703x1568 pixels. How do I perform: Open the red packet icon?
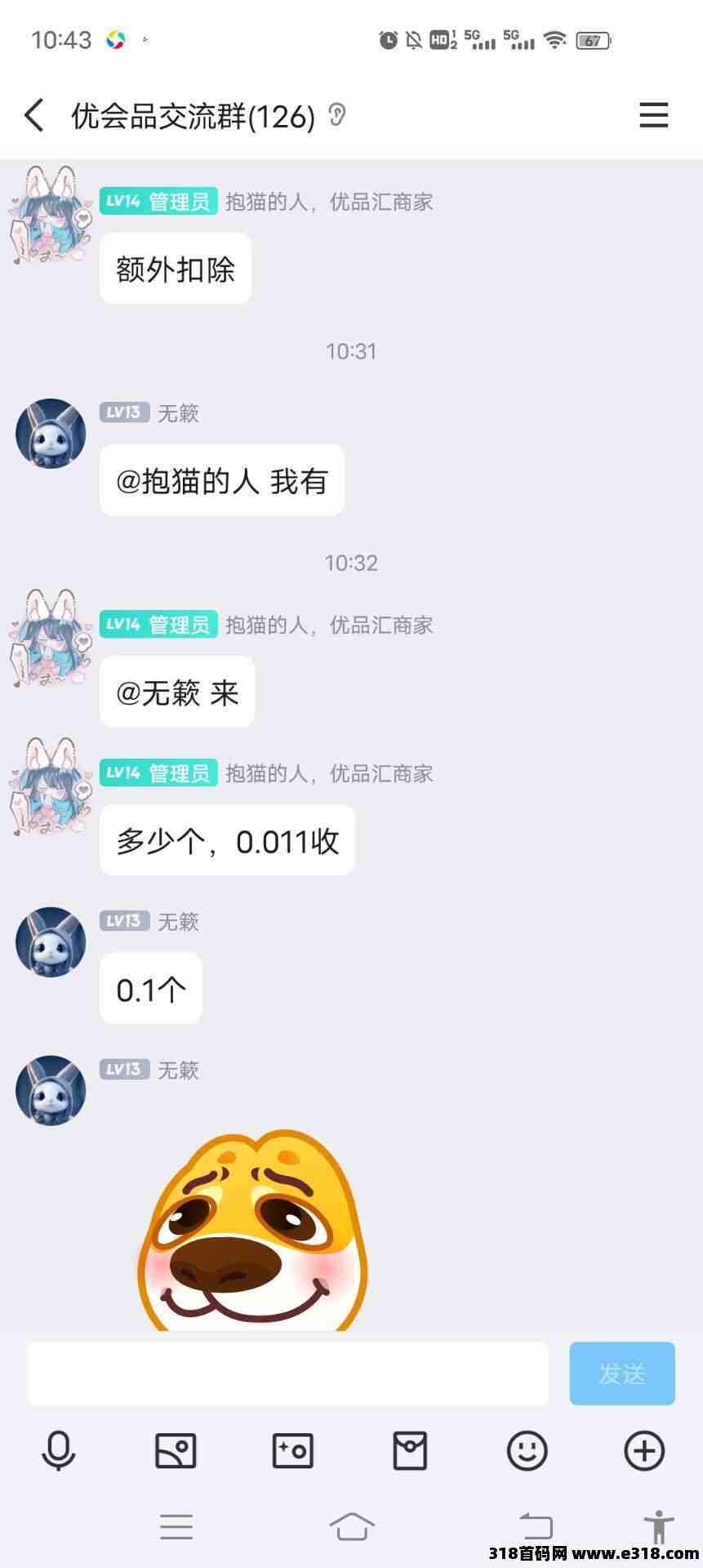tap(410, 1451)
